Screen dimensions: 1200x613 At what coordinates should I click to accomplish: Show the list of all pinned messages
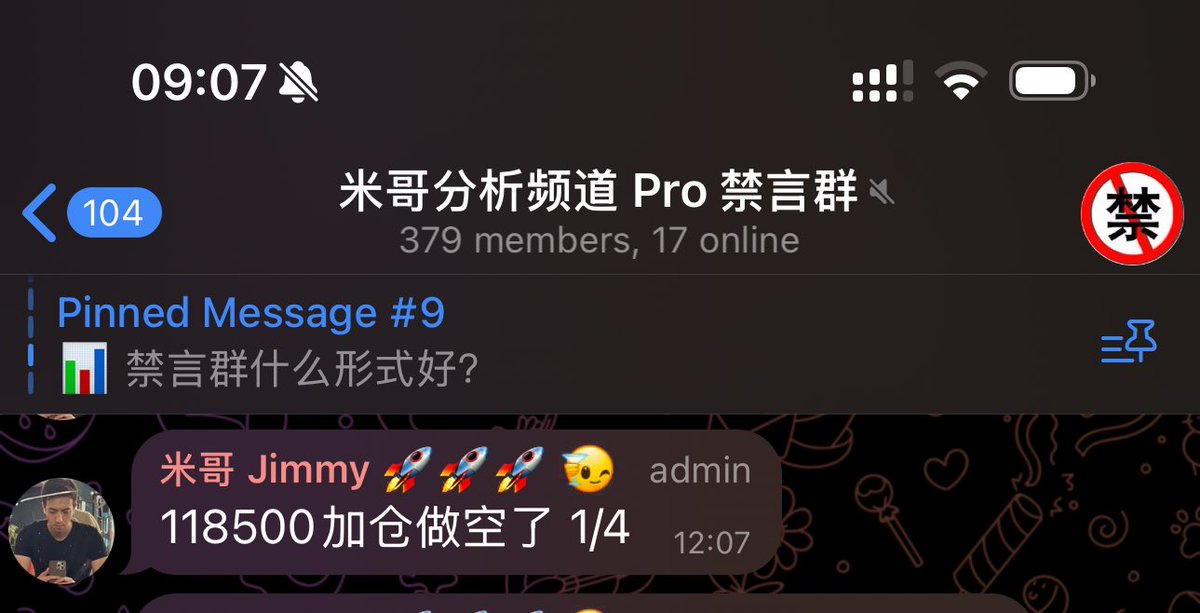click(1128, 343)
